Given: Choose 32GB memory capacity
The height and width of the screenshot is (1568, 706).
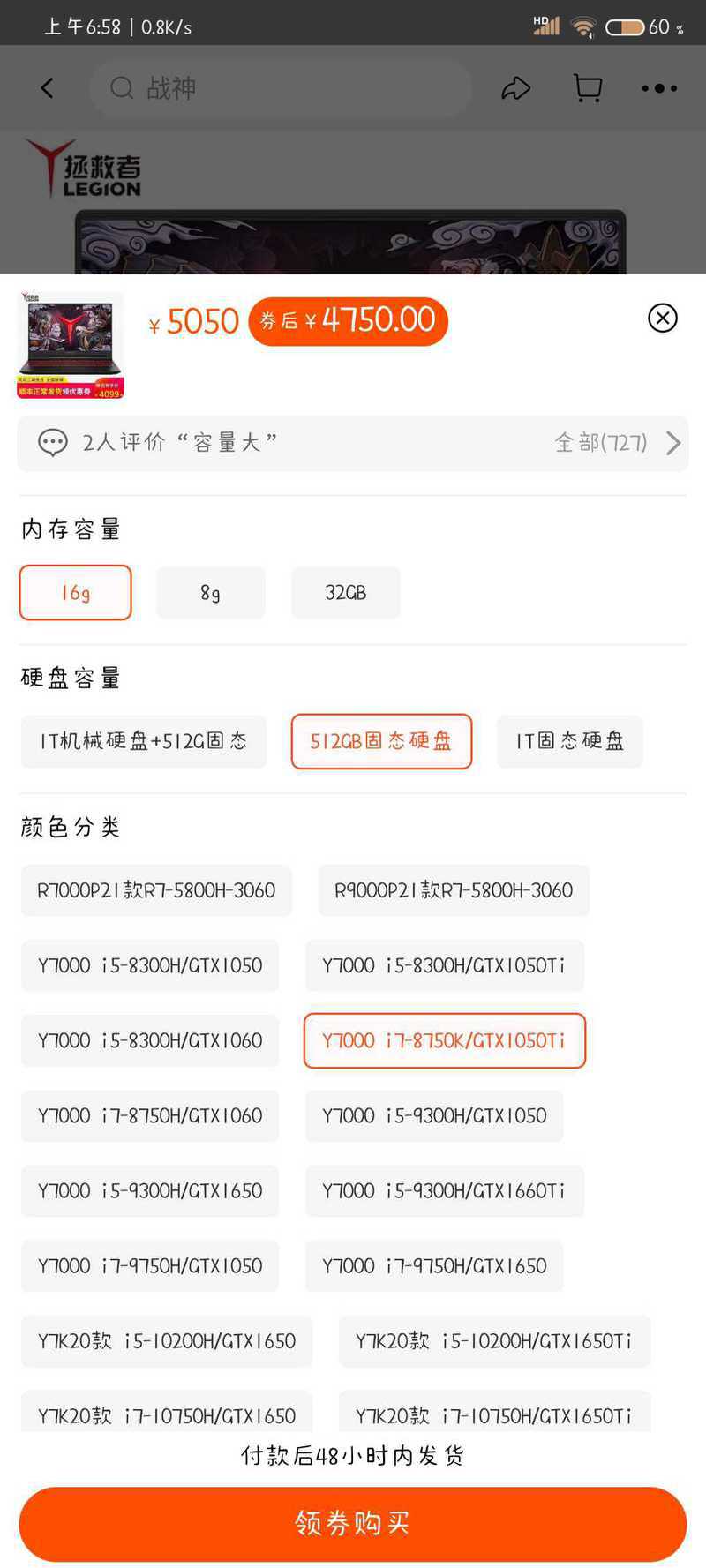Looking at the screenshot, I should [x=346, y=593].
